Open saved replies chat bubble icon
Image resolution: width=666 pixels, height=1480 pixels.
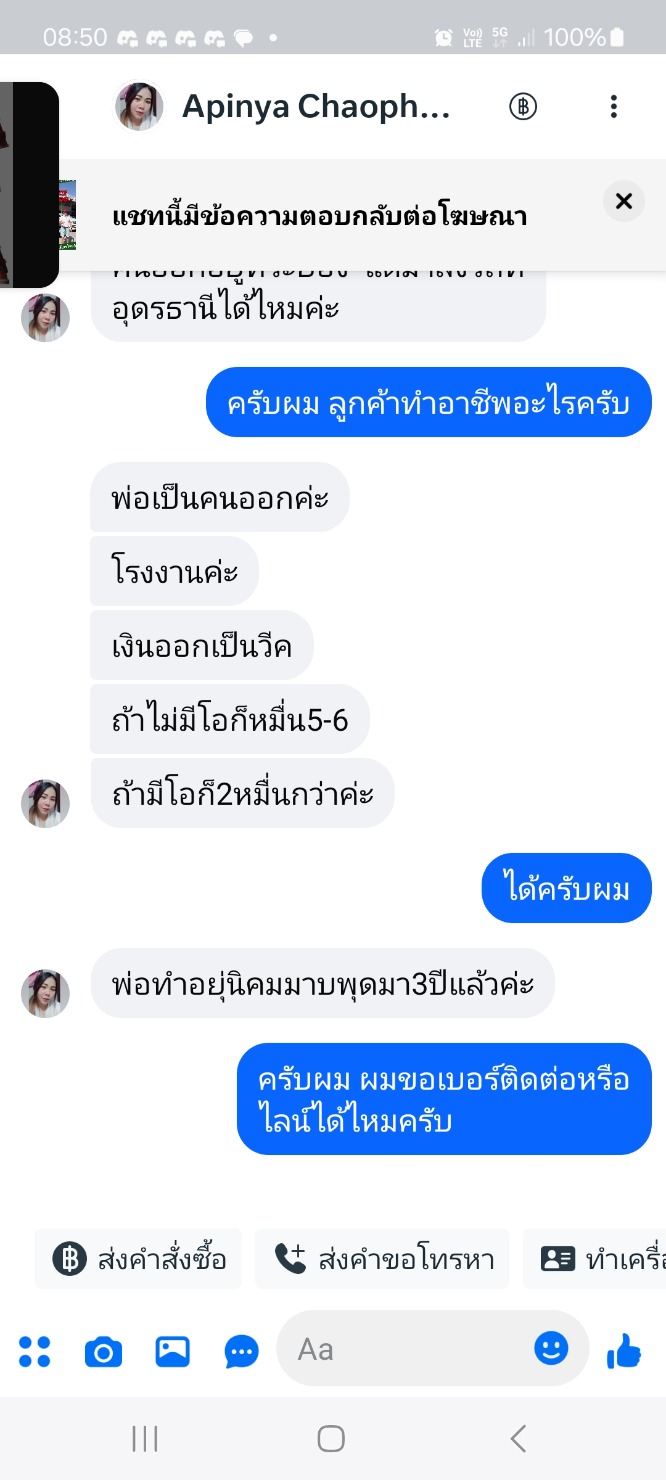(x=241, y=1352)
